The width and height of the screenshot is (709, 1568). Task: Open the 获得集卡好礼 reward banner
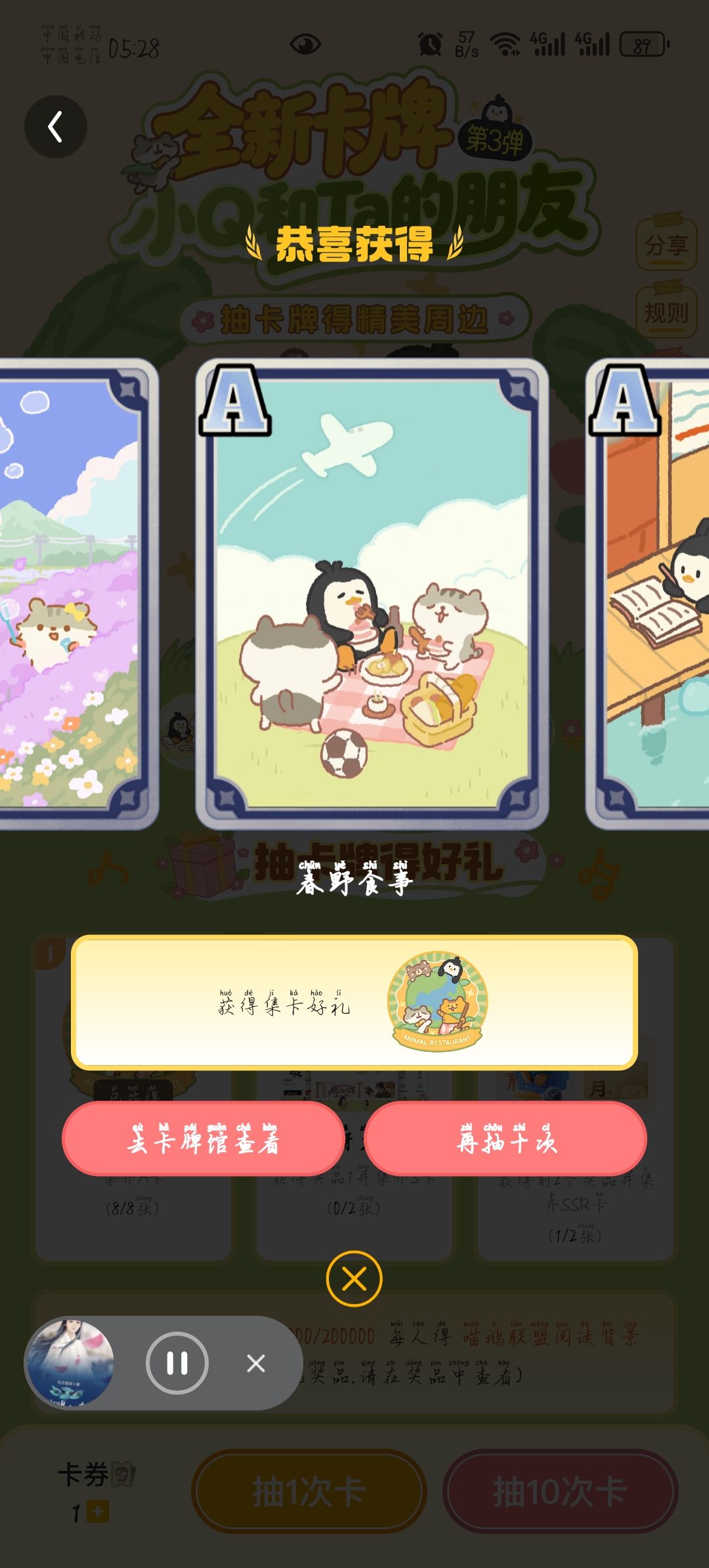click(x=354, y=1003)
